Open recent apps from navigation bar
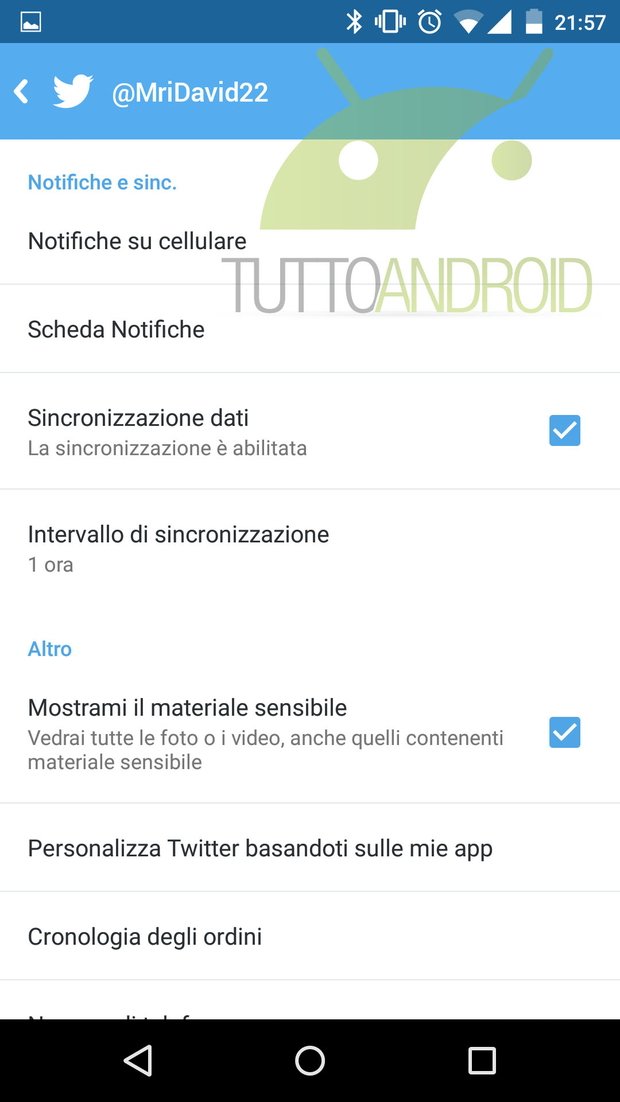Image resolution: width=620 pixels, height=1102 pixels. click(482, 1061)
